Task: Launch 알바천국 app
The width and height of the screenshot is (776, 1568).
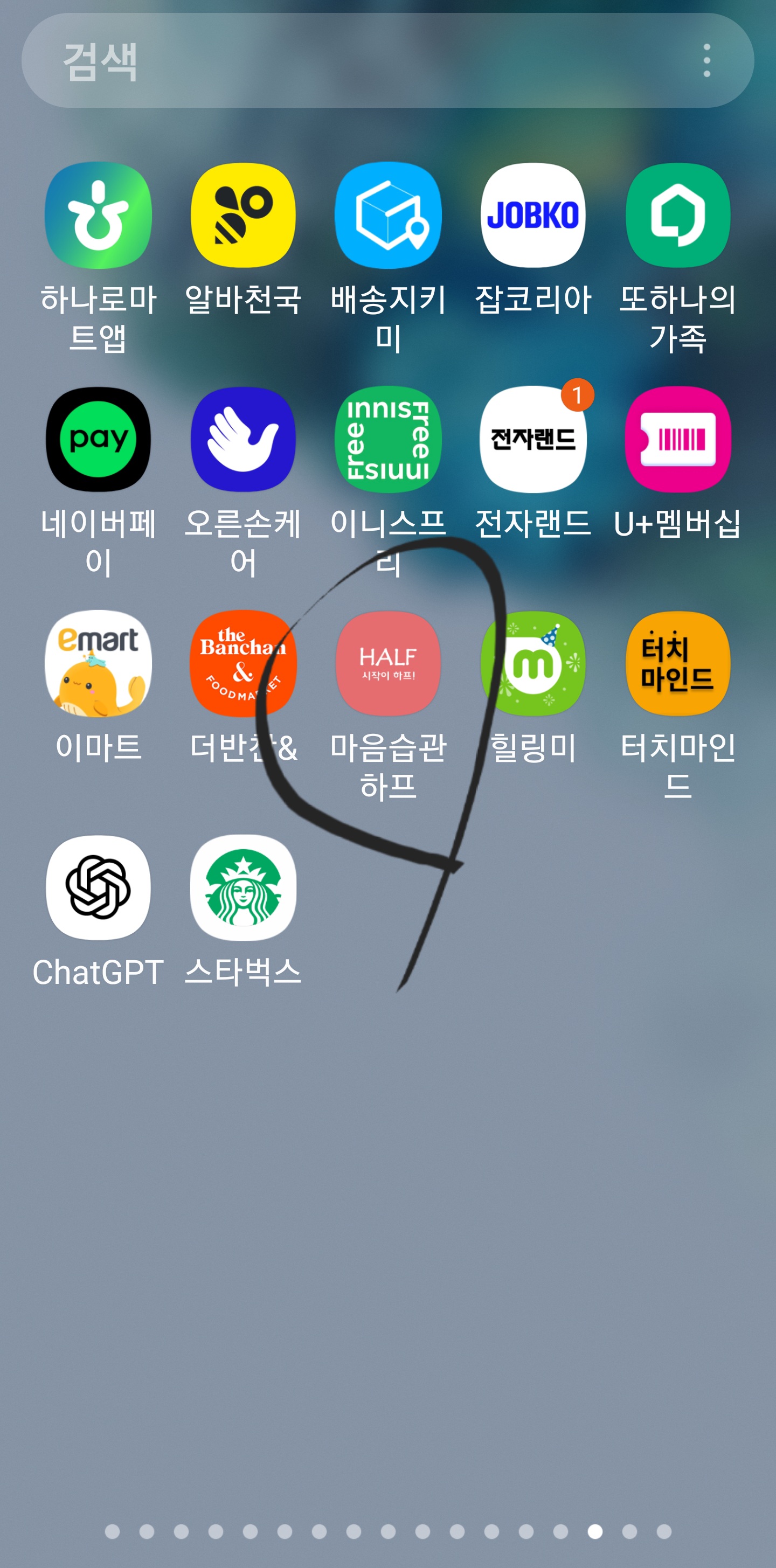Action: tap(243, 216)
